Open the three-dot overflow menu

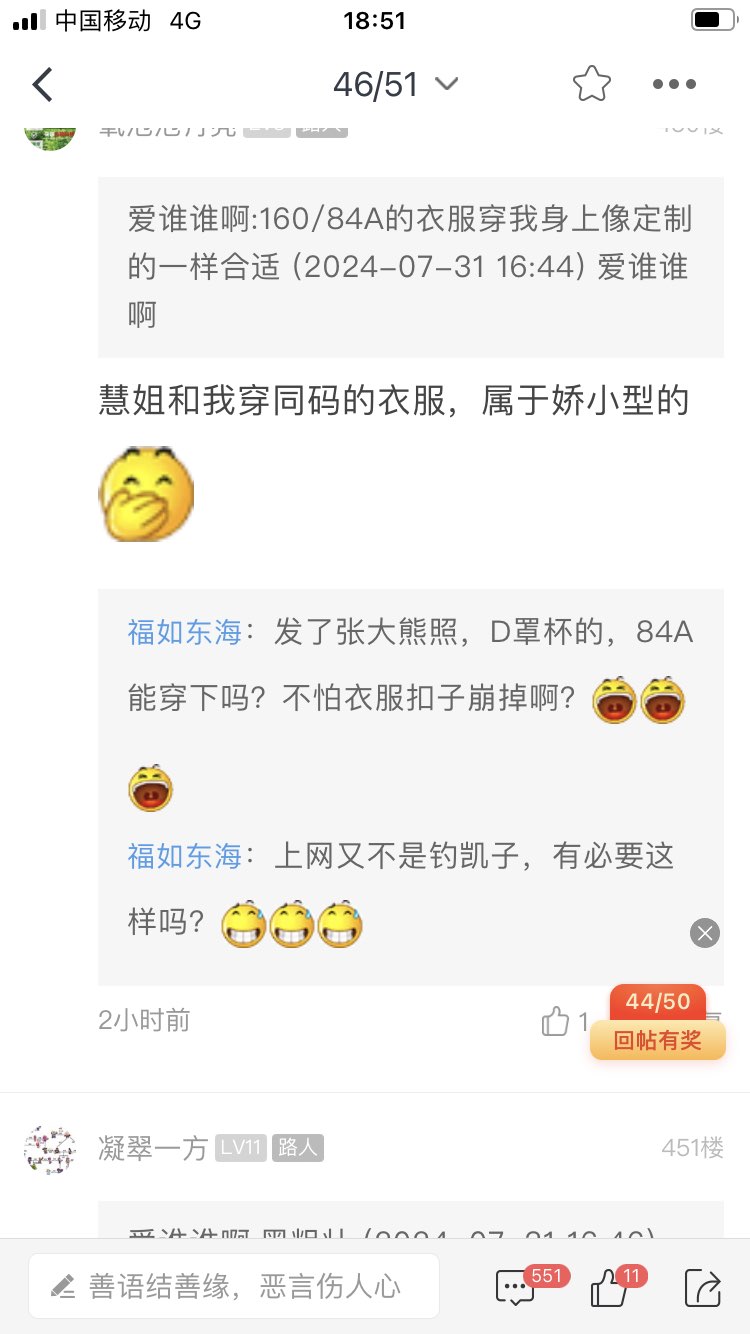click(x=674, y=85)
